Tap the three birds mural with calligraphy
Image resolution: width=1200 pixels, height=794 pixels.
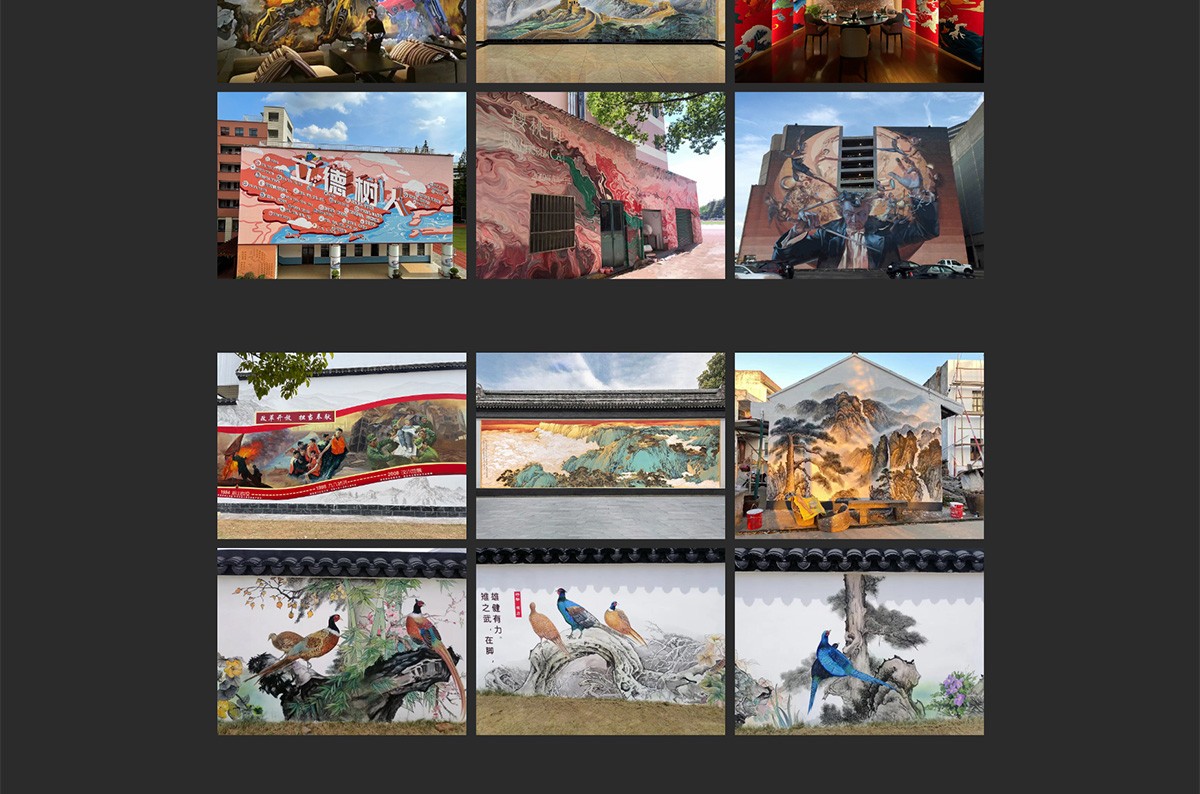pyautogui.click(x=600, y=641)
